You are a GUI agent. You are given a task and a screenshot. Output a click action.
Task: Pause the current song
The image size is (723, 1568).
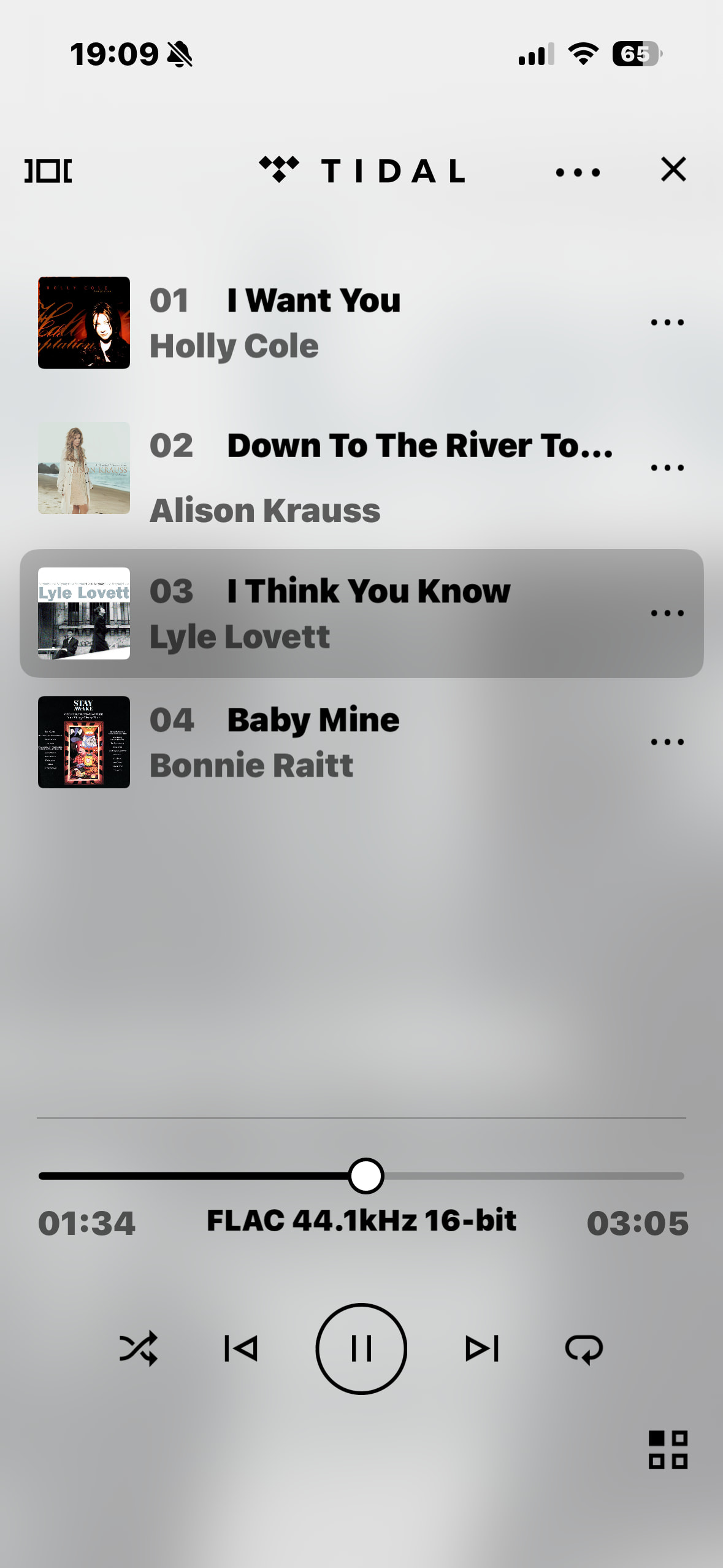[361, 1348]
